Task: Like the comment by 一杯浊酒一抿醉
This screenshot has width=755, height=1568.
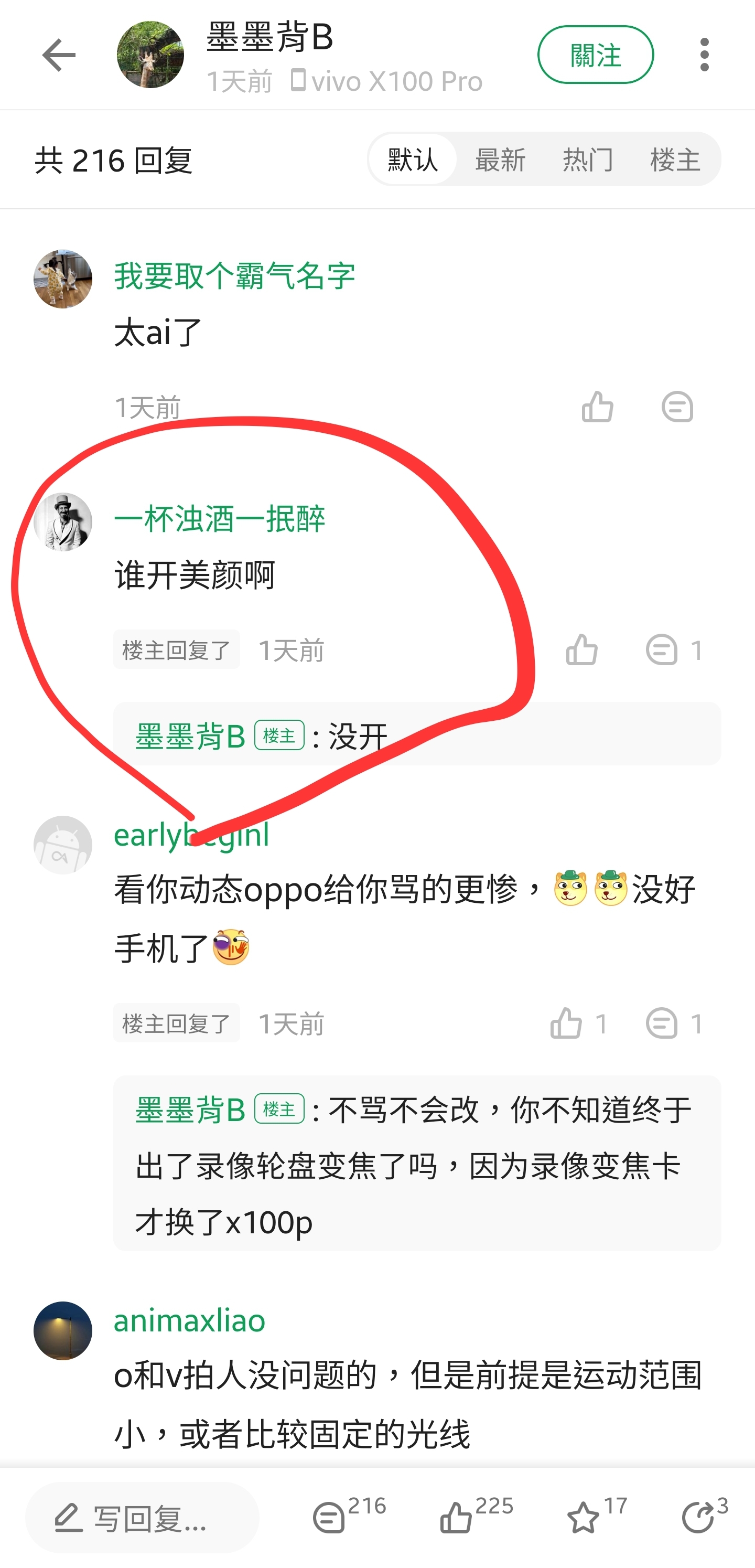Action: tap(581, 649)
